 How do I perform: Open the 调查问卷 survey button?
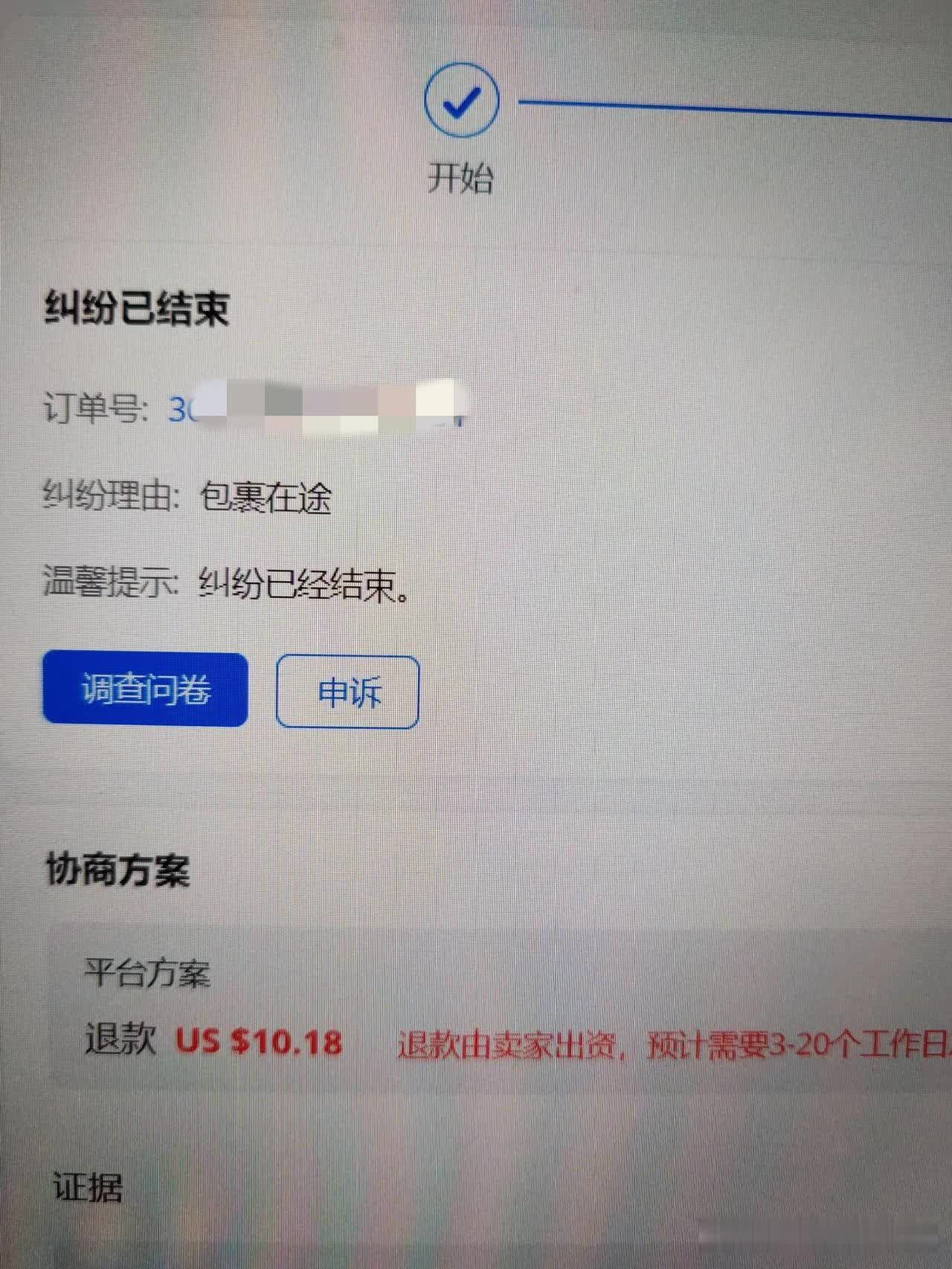click(145, 690)
